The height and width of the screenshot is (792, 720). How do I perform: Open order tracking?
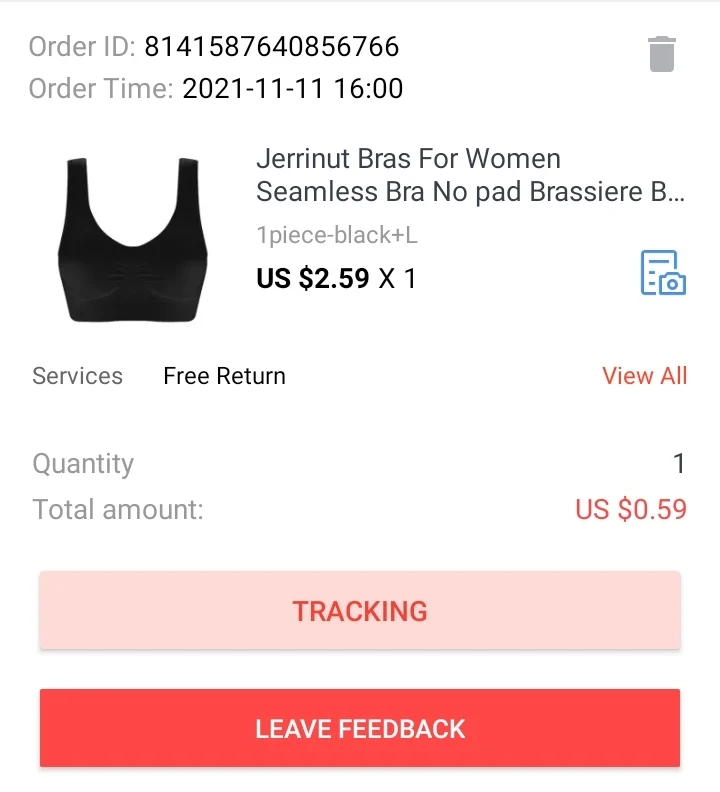pos(360,611)
